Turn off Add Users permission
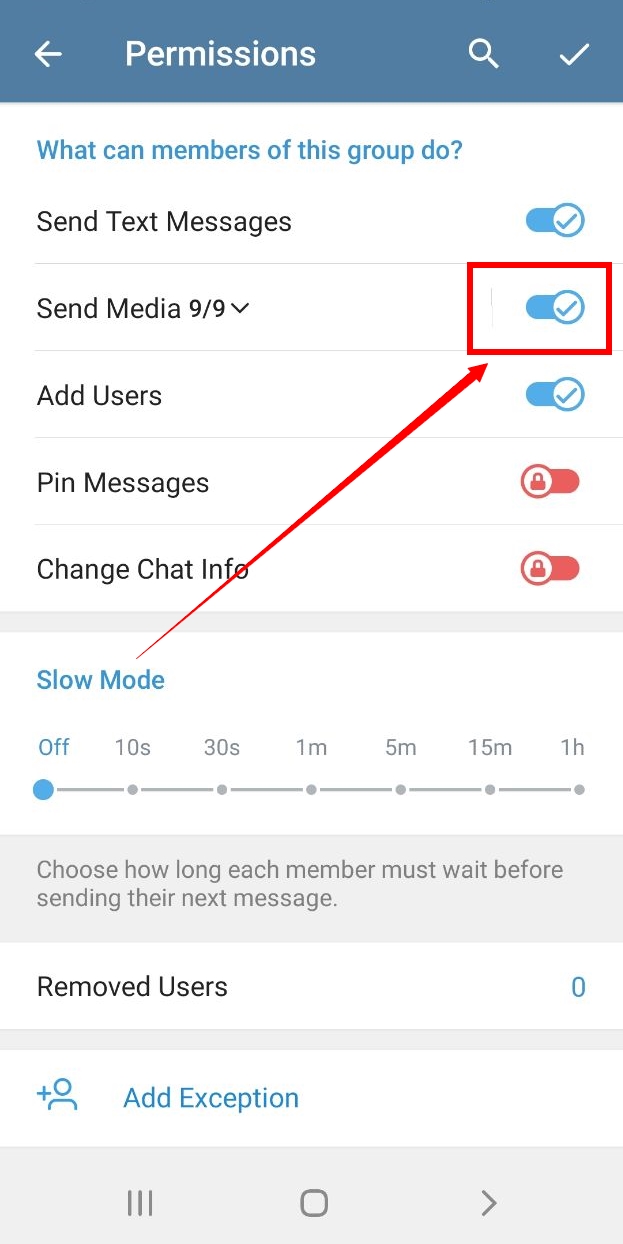This screenshot has height=1244, width=623. coord(555,394)
